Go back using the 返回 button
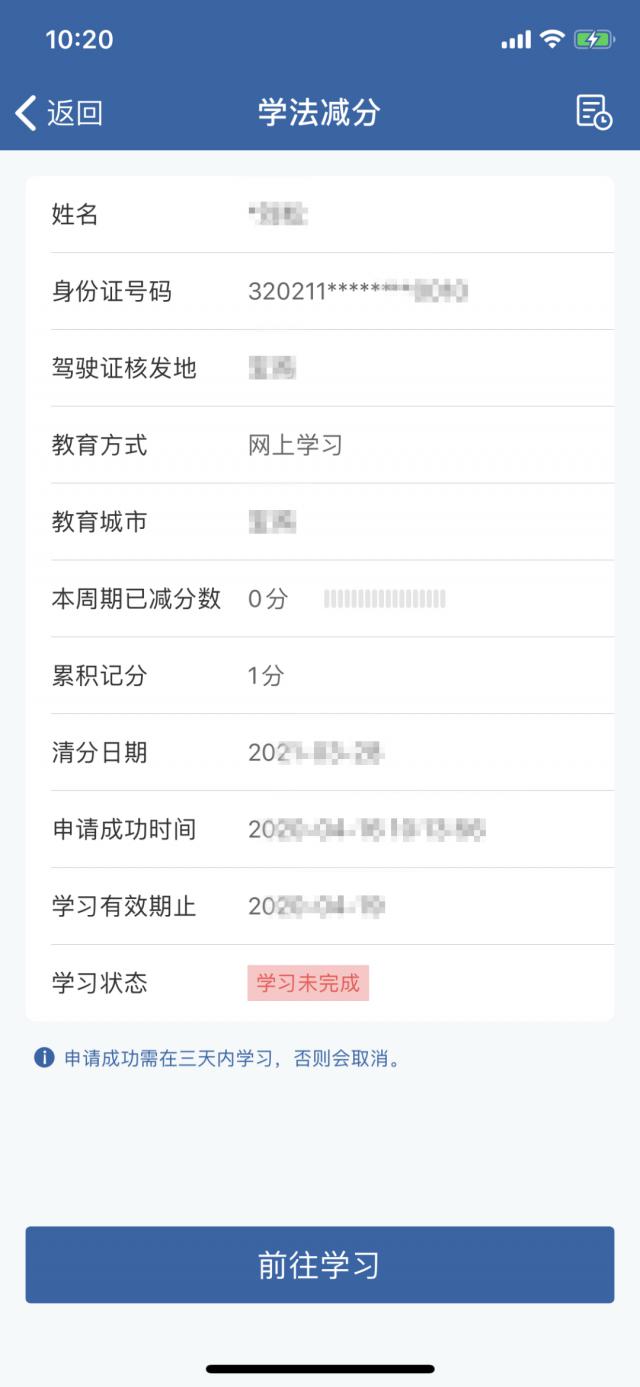Image resolution: width=640 pixels, height=1387 pixels. 59,113
